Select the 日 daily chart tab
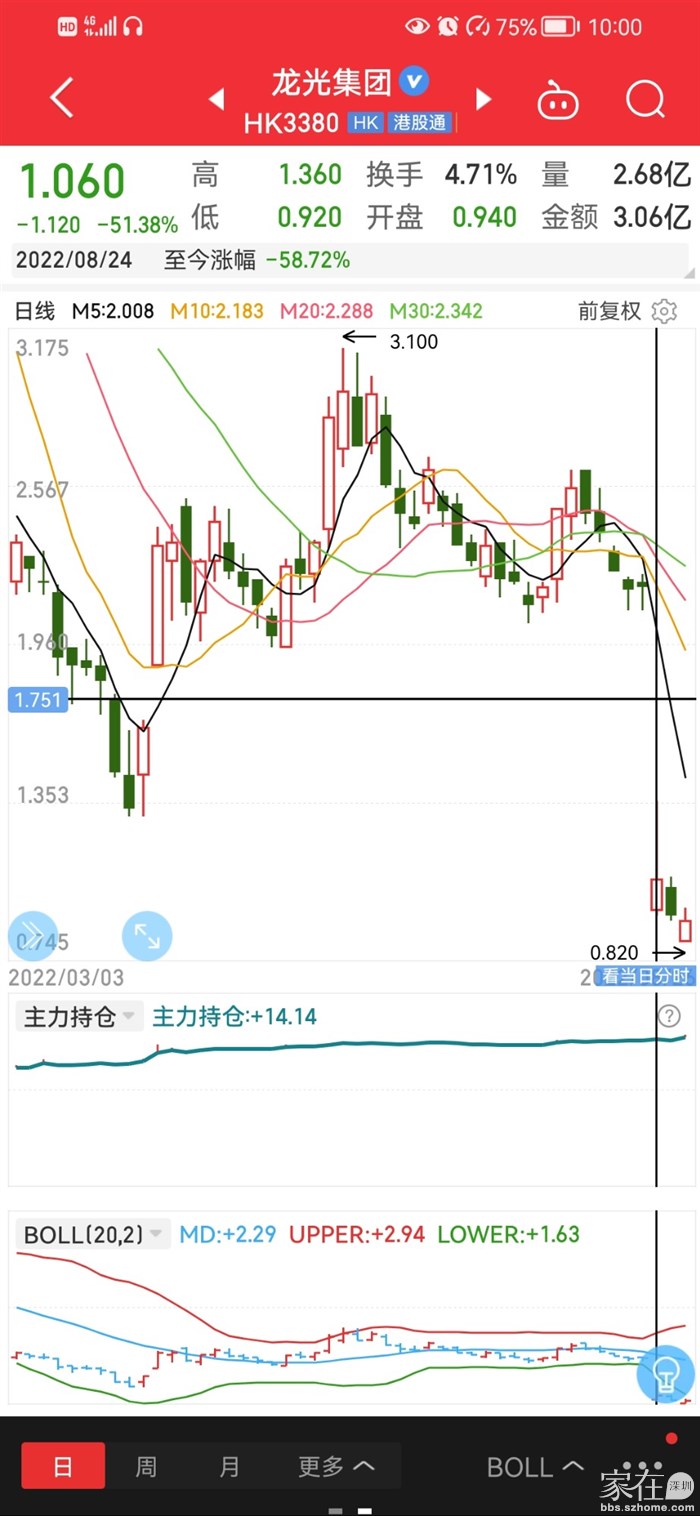Viewport: 700px width, 1516px height. [x=63, y=1467]
